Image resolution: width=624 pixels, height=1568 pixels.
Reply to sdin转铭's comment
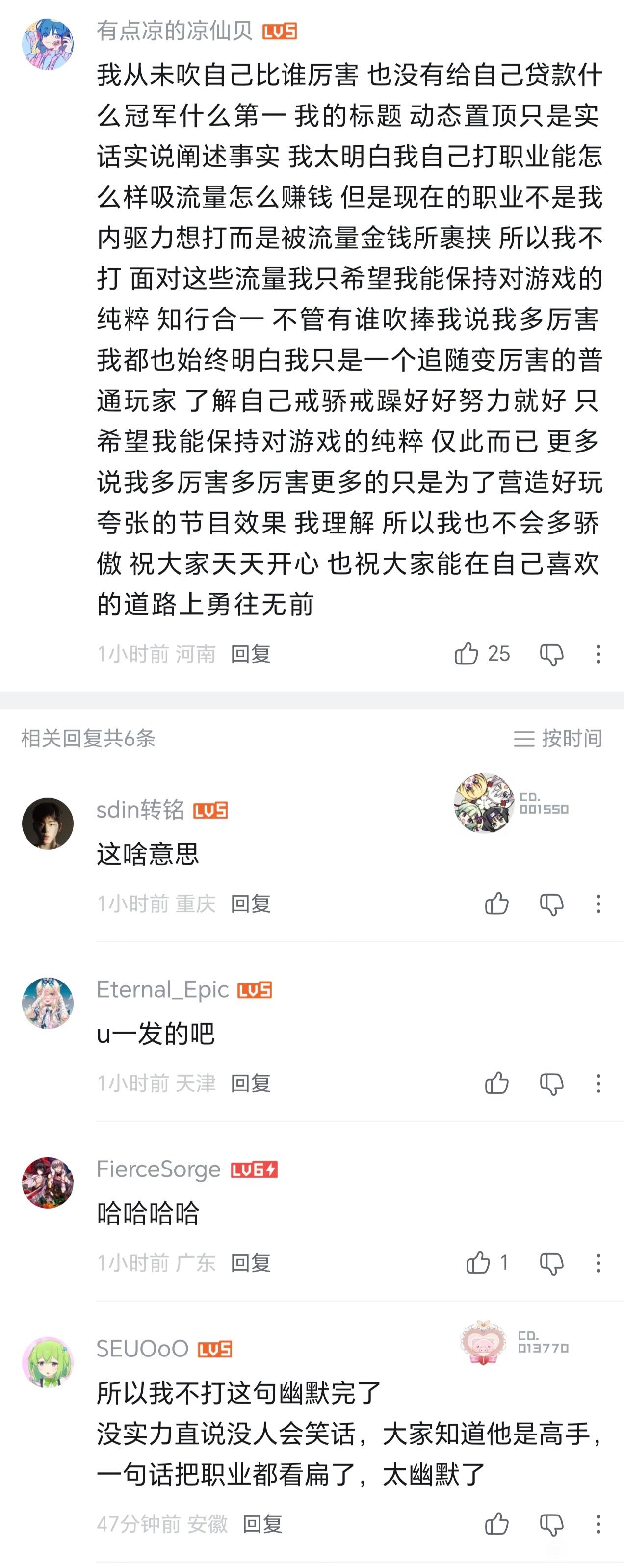tap(251, 904)
